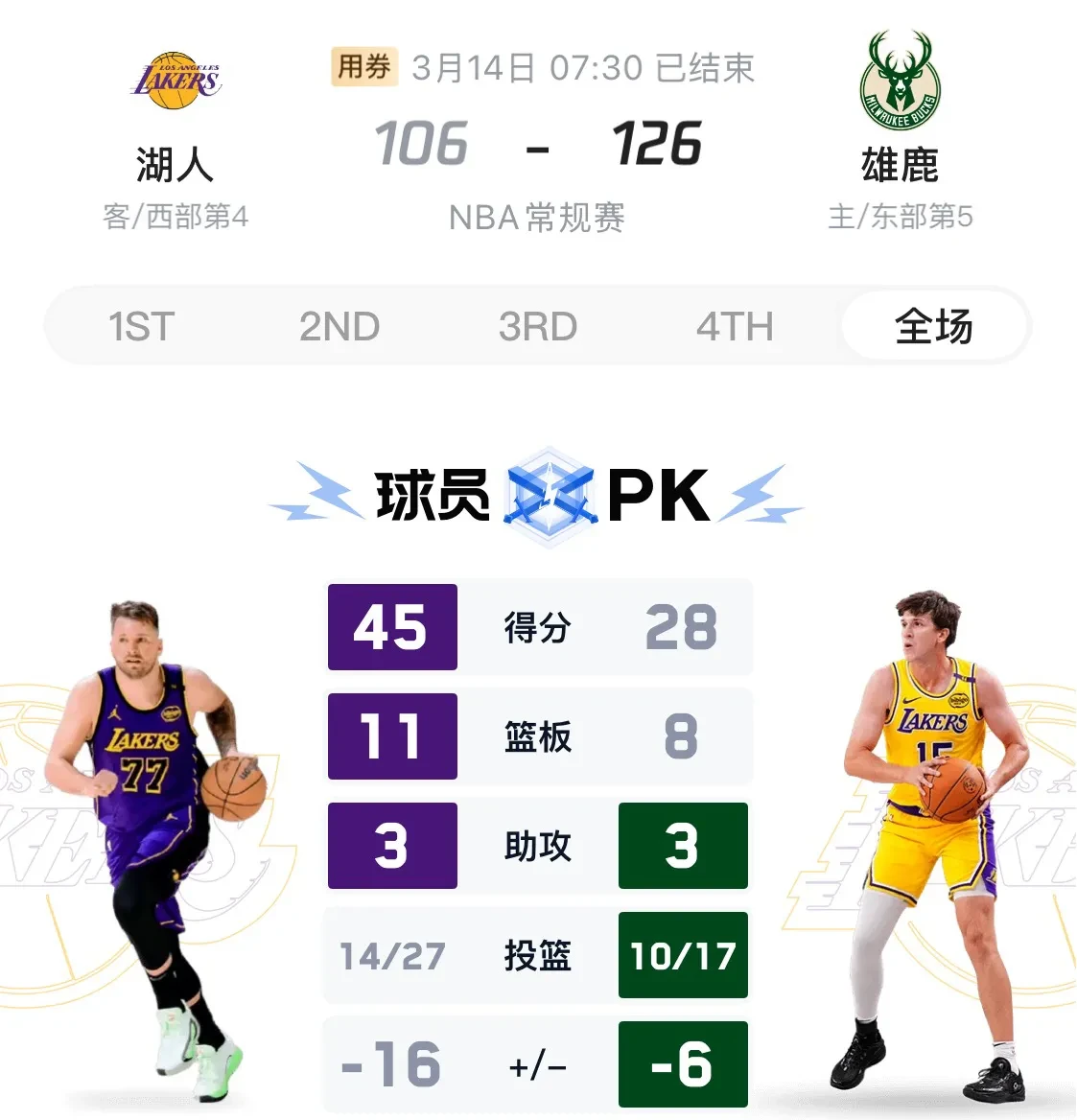Select the 3RD quarter tab
The image size is (1077, 1120).
tap(537, 327)
